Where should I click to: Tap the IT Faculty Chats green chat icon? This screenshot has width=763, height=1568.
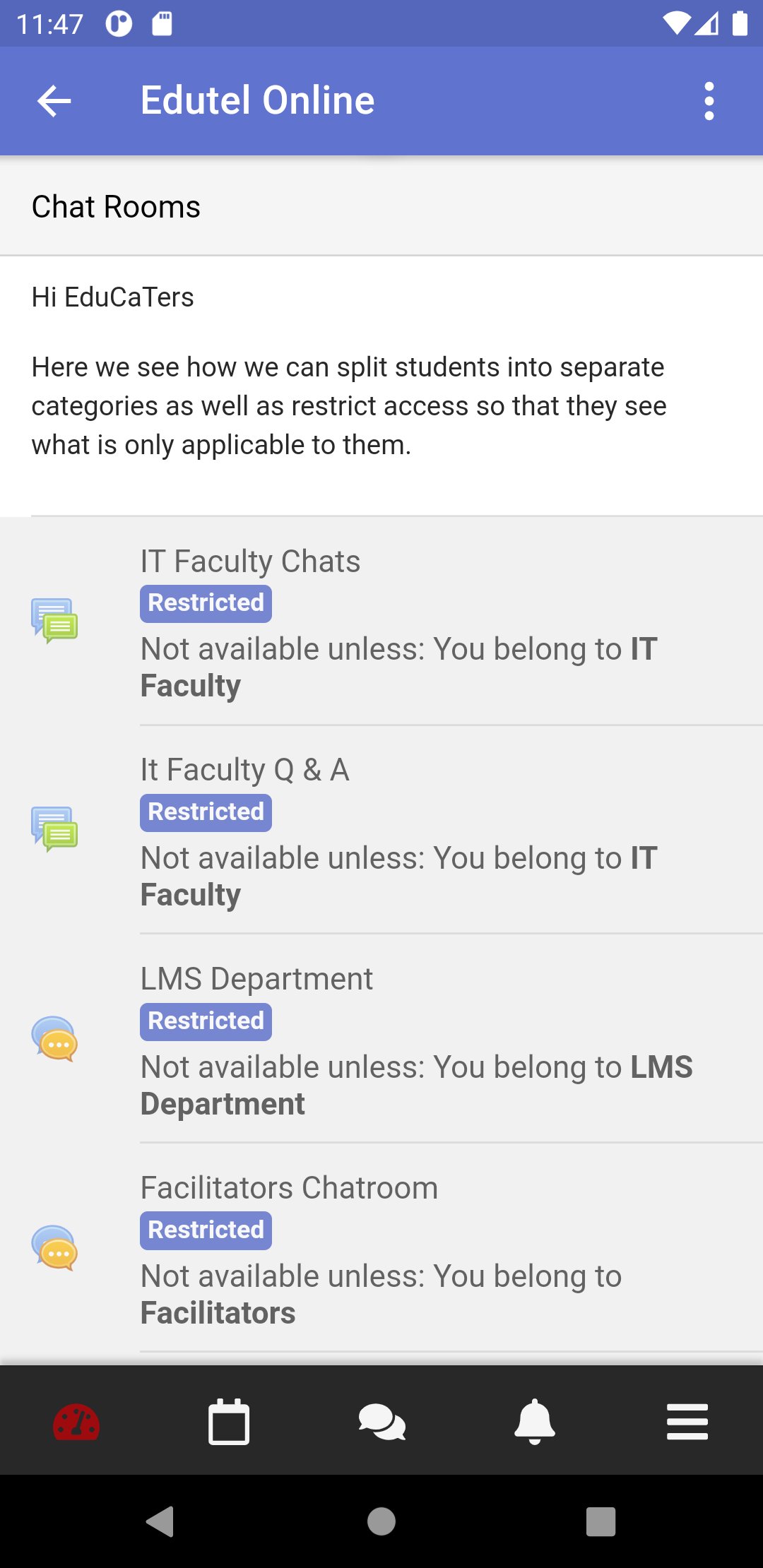57,620
